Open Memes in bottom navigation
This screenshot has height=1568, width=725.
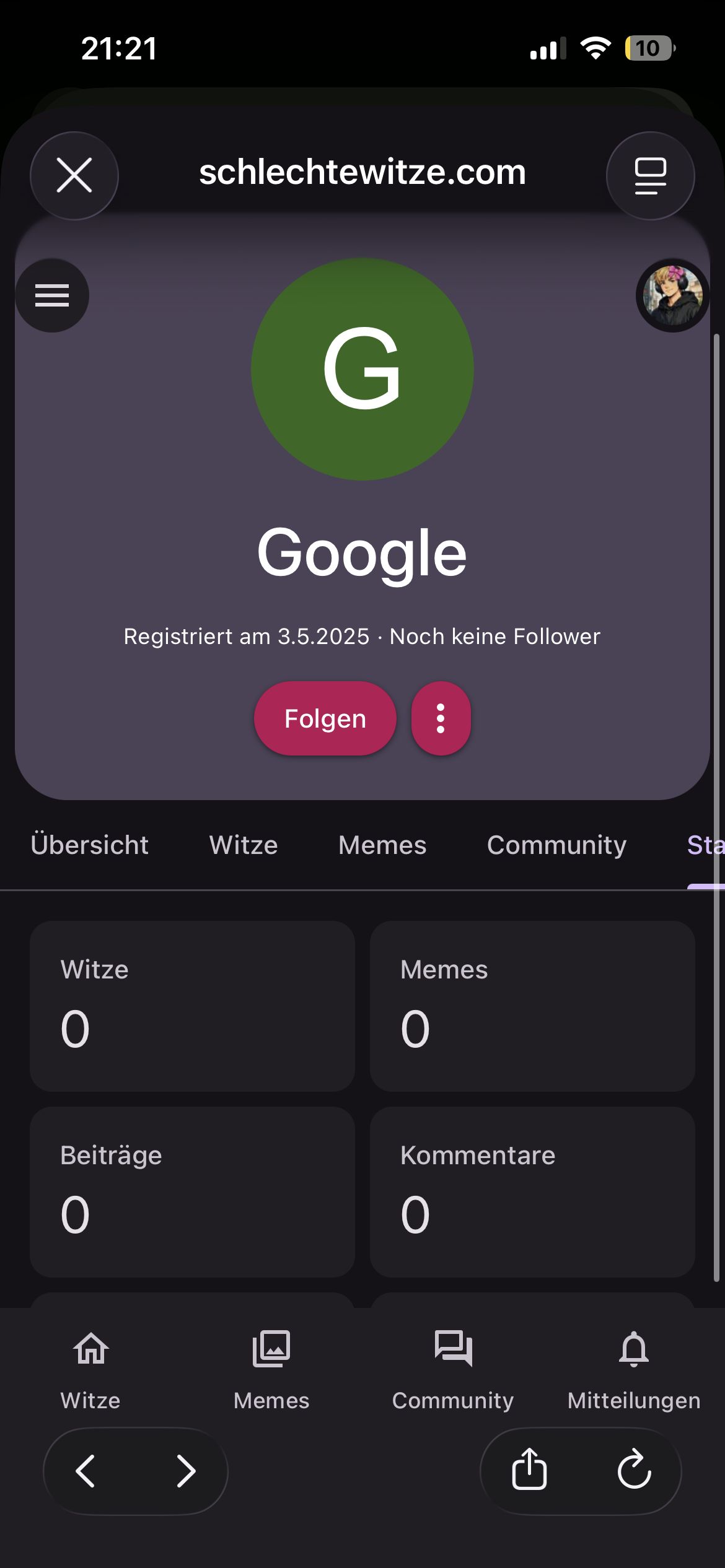click(x=271, y=1369)
